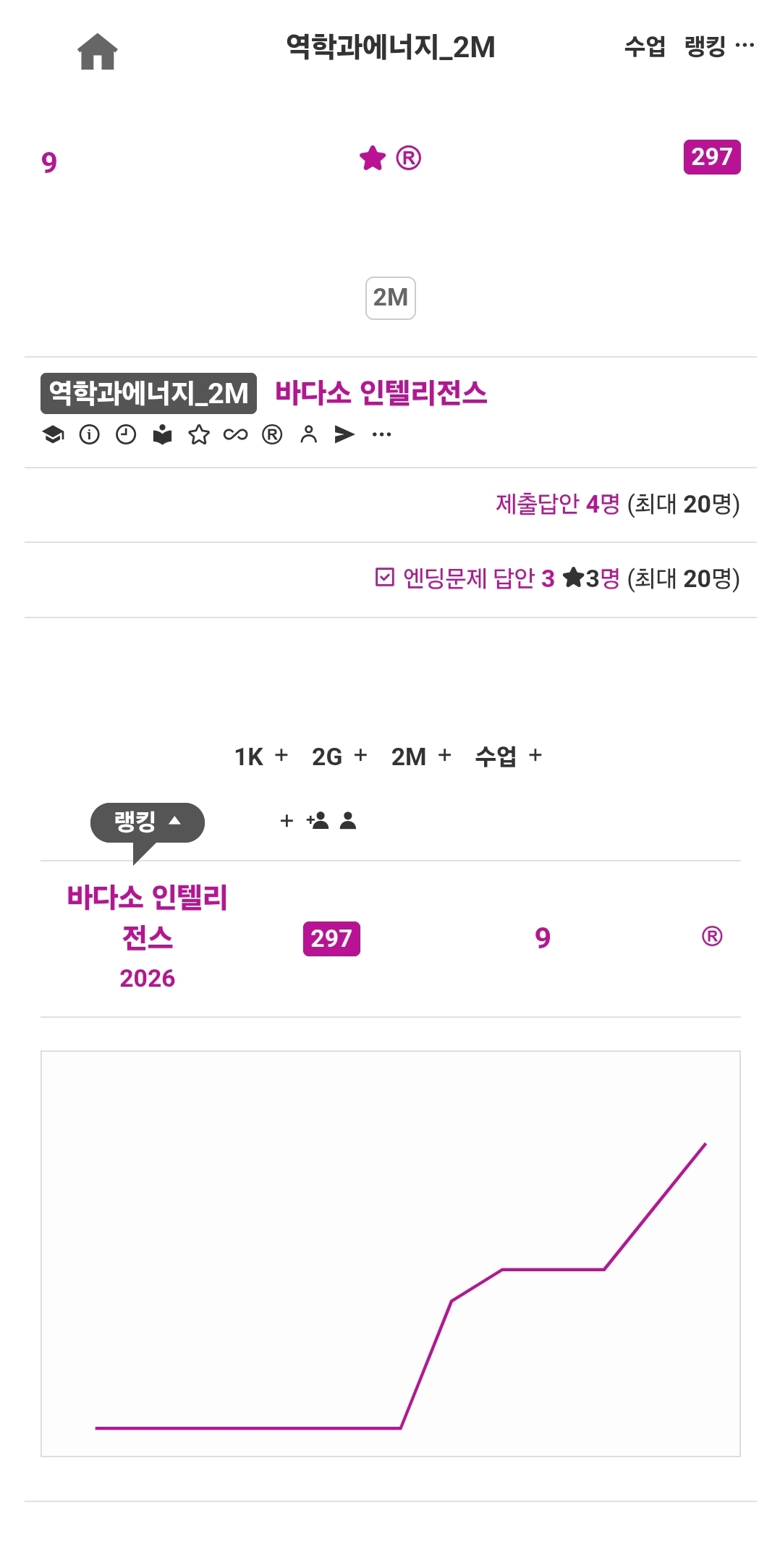Collapse the 랭킹 dropdown pill
Screen dimensions: 780x1568
coord(148,822)
